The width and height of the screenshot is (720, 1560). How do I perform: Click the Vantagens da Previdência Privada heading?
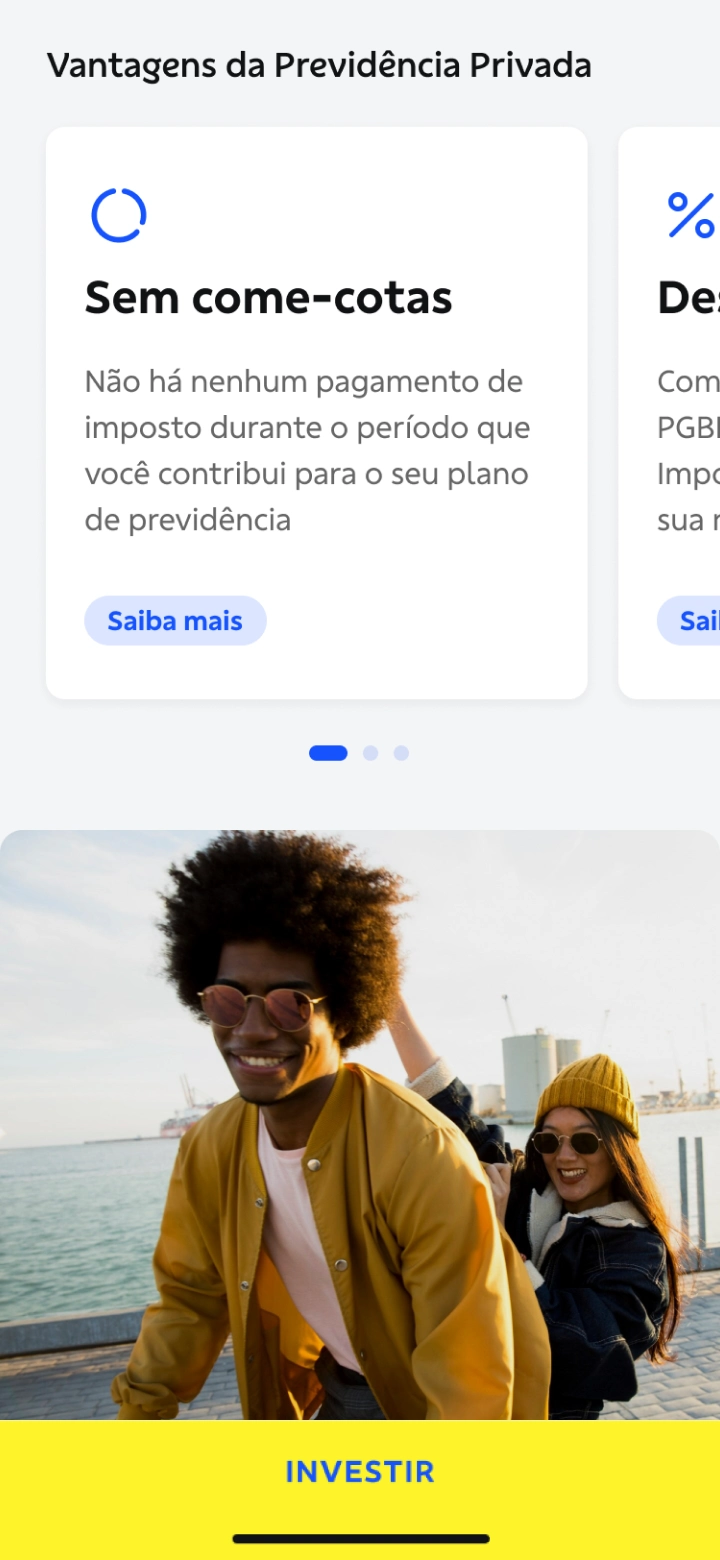[320, 64]
